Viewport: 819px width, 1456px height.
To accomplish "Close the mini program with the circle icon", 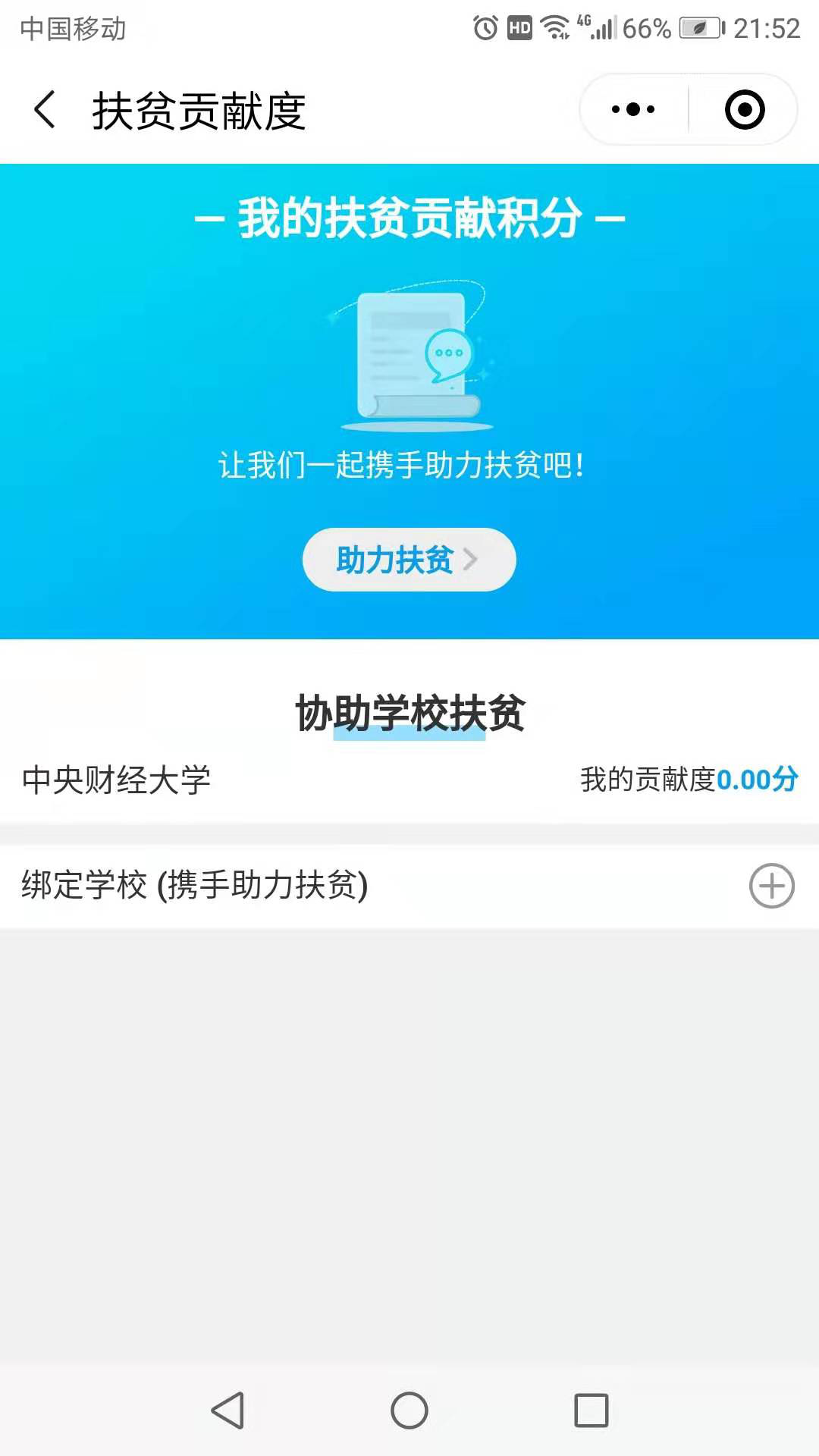I will (744, 110).
